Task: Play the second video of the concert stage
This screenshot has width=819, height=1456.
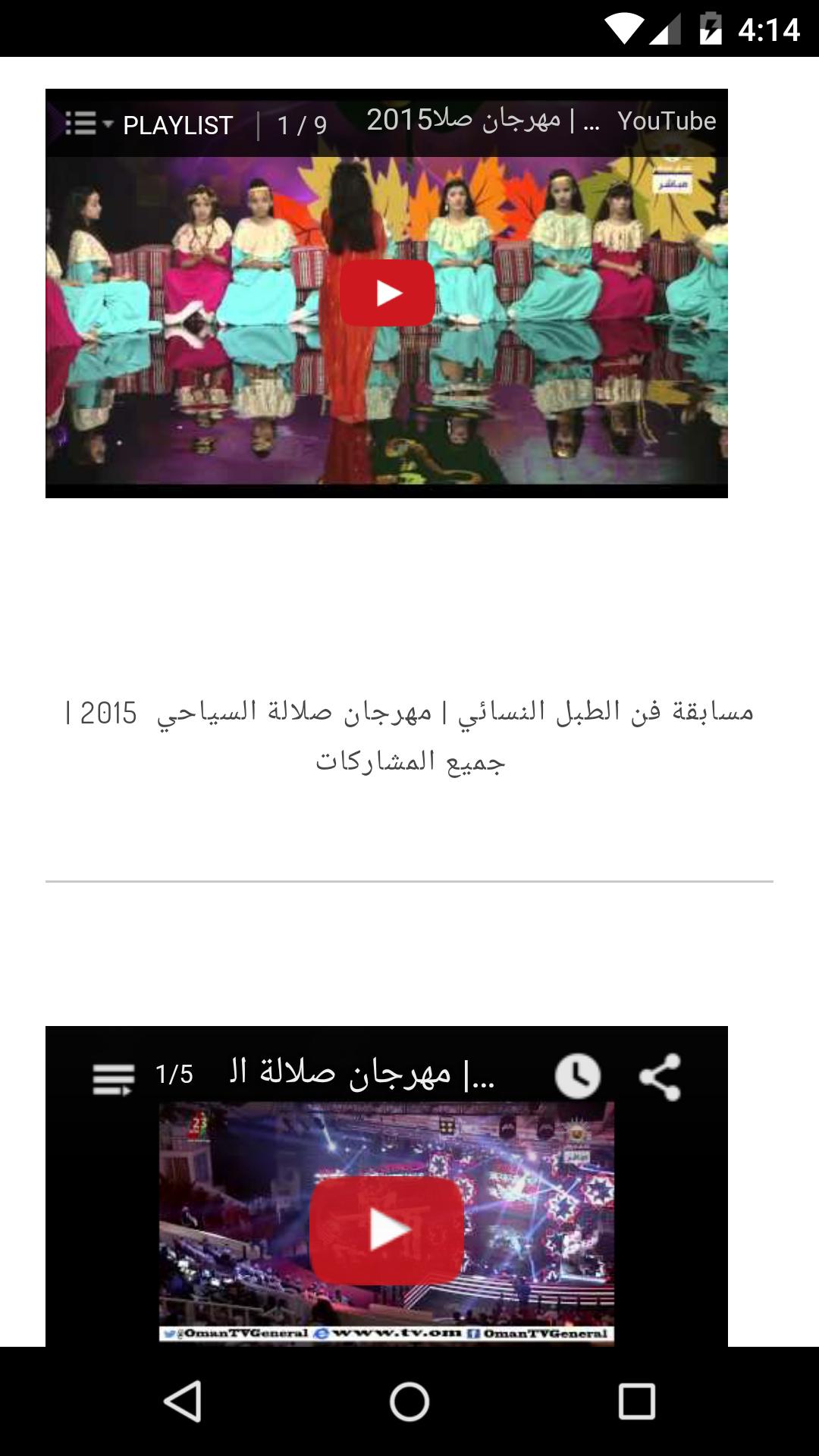Action: [387, 1230]
